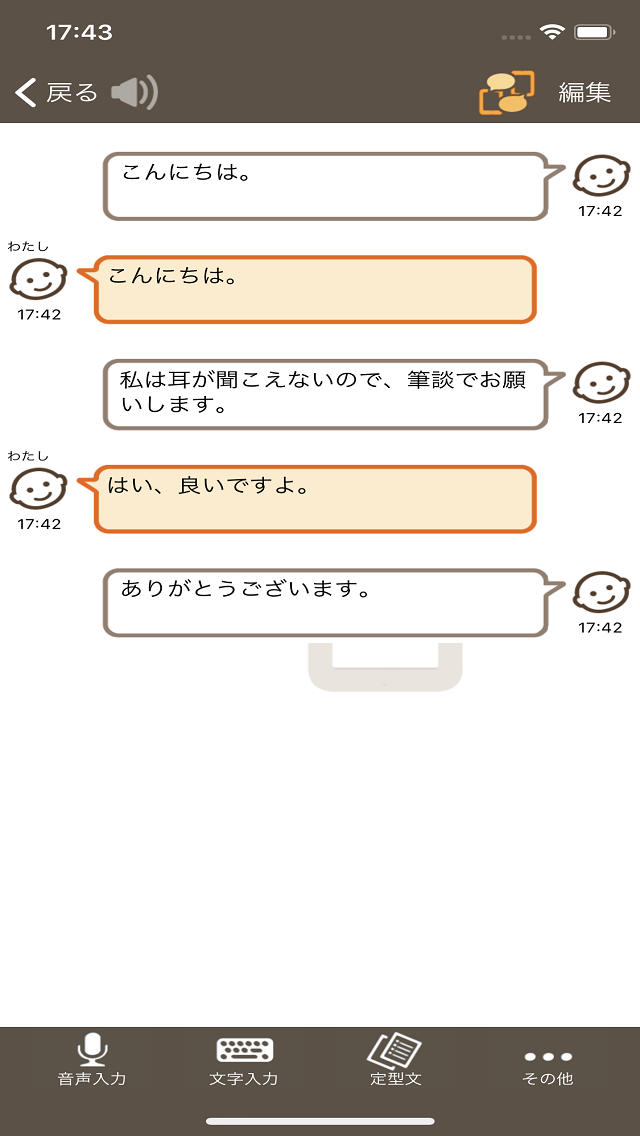Image resolution: width=640 pixels, height=1136 pixels.
Task: Open keyboard with 文字入力
Action: coord(244,1059)
